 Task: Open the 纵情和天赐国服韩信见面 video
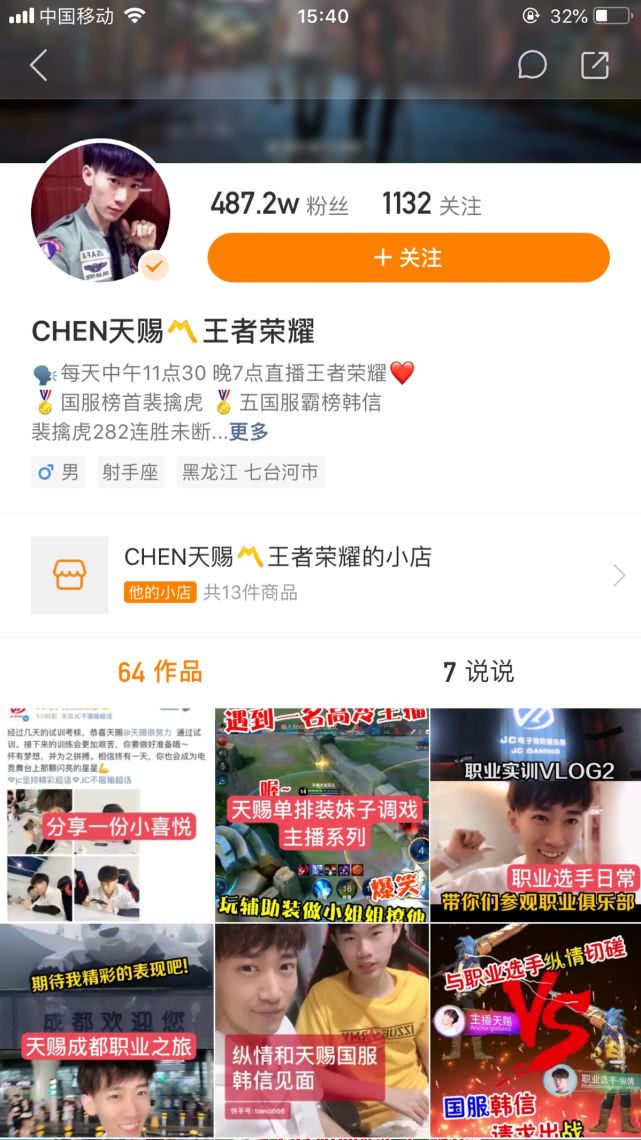321,1030
